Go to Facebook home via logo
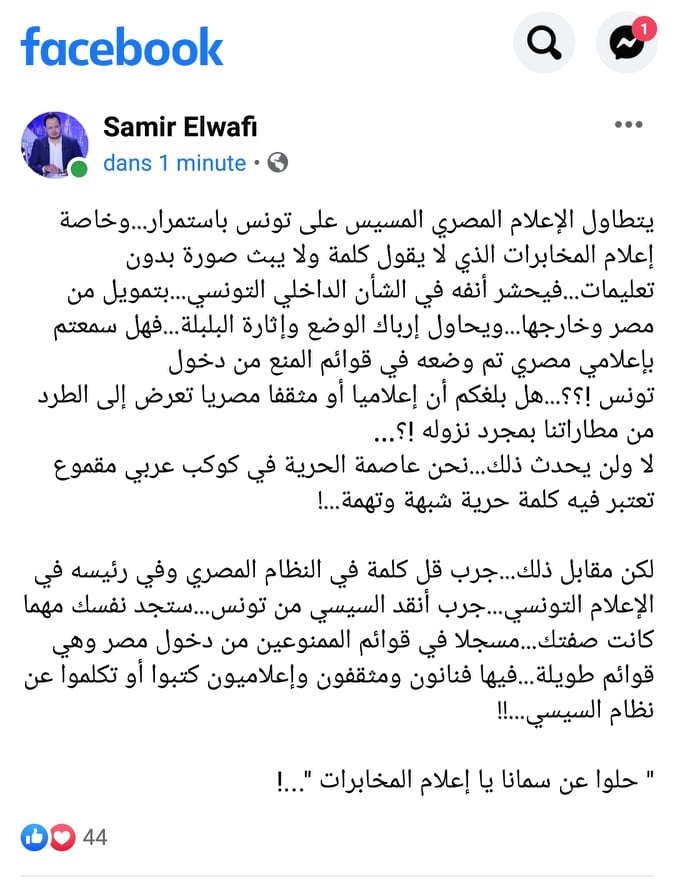Viewport: 675px width, 883px height. (x=122, y=47)
